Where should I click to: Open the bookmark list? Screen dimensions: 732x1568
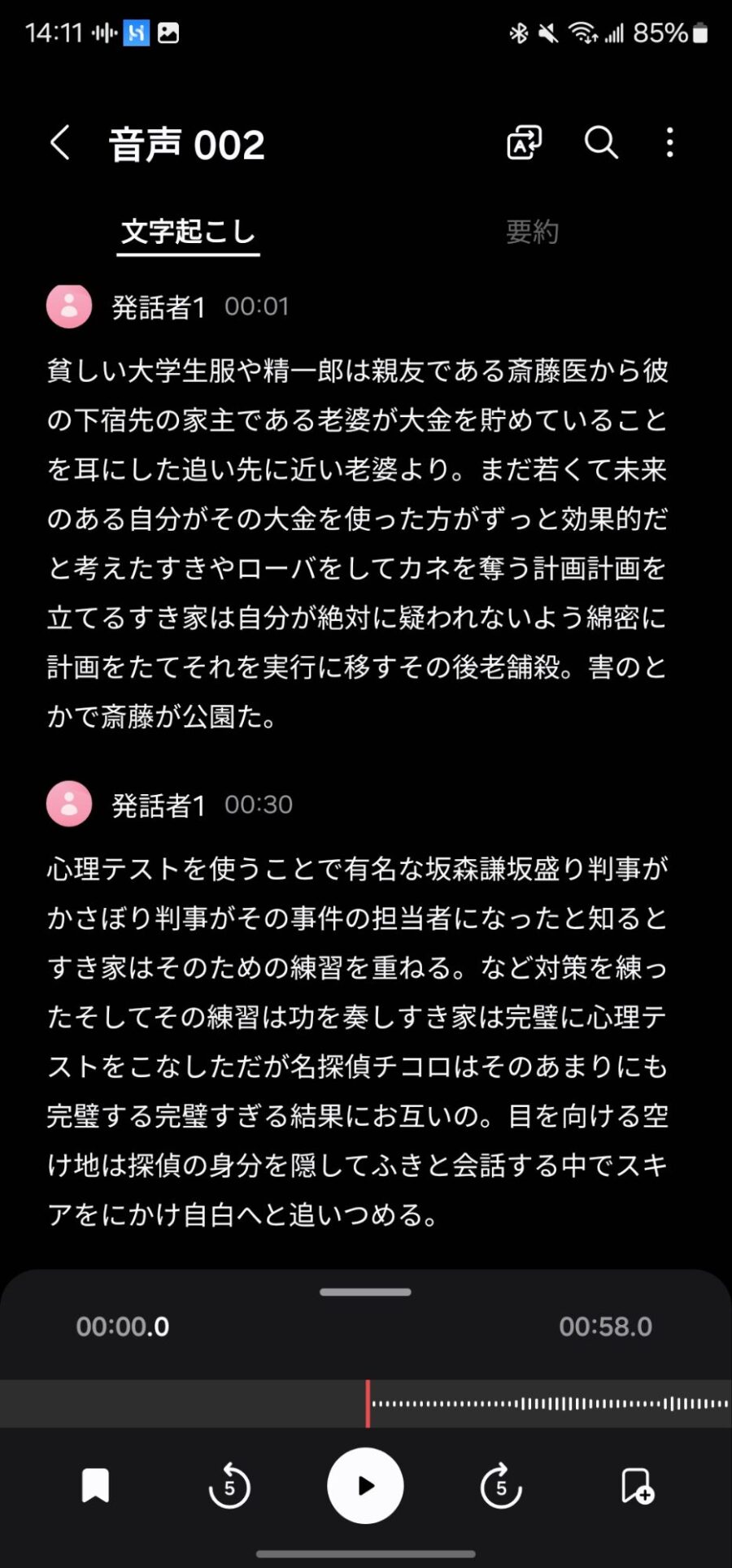[x=95, y=1486]
